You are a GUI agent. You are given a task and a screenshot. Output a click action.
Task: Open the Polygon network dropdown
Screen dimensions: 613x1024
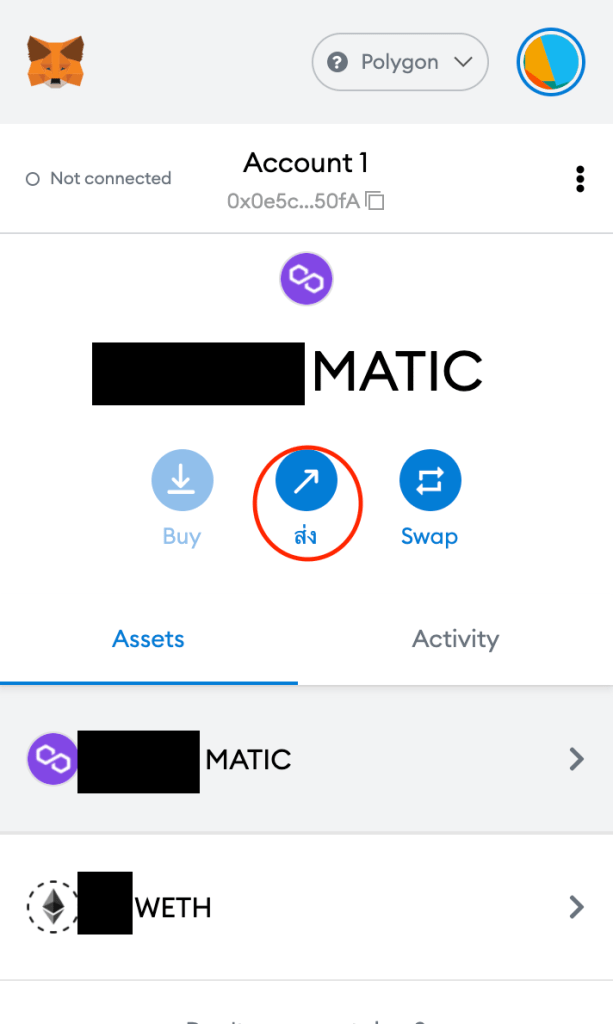click(400, 63)
